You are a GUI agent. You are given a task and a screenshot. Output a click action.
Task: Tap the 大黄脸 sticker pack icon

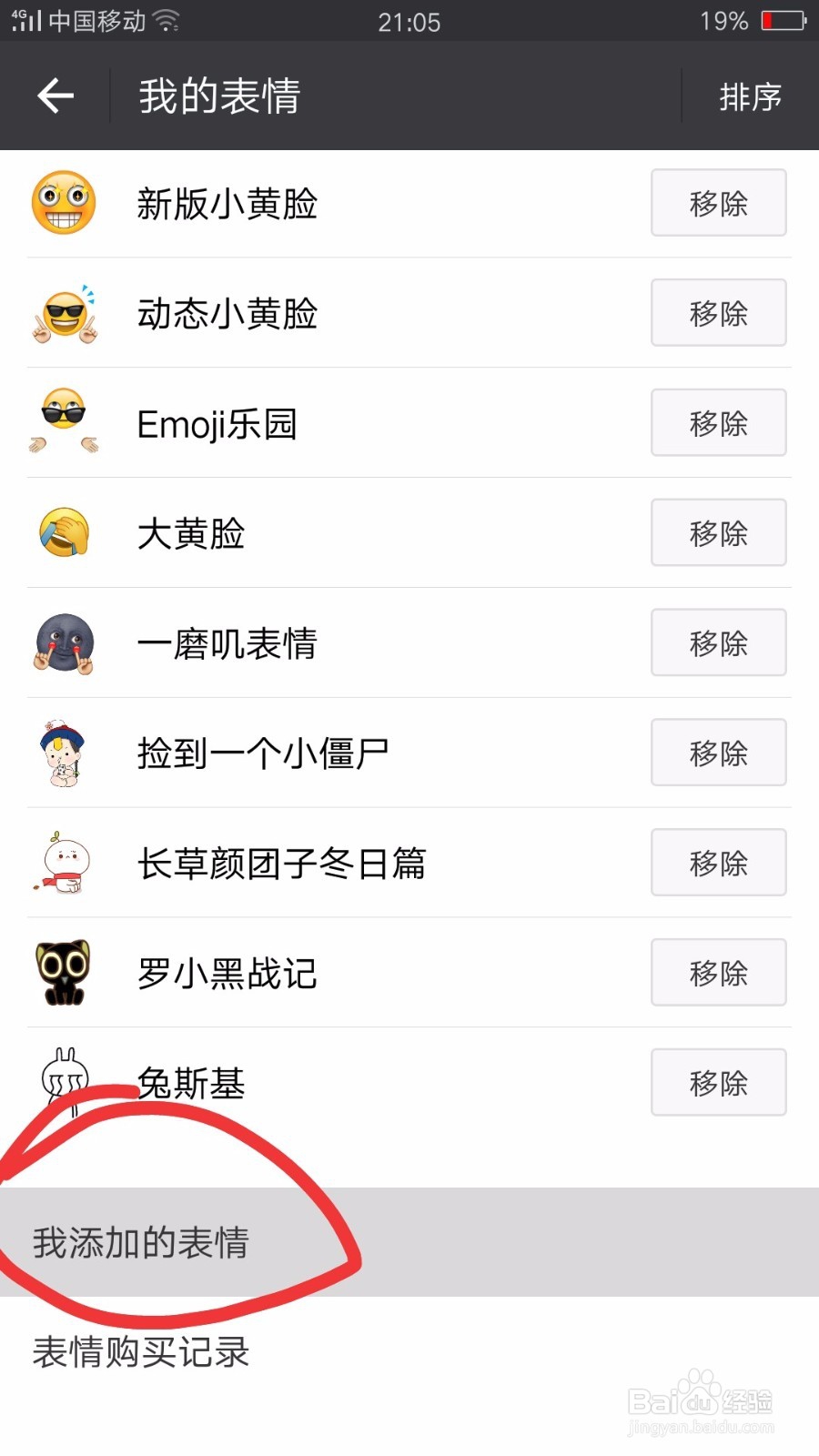tap(62, 533)
